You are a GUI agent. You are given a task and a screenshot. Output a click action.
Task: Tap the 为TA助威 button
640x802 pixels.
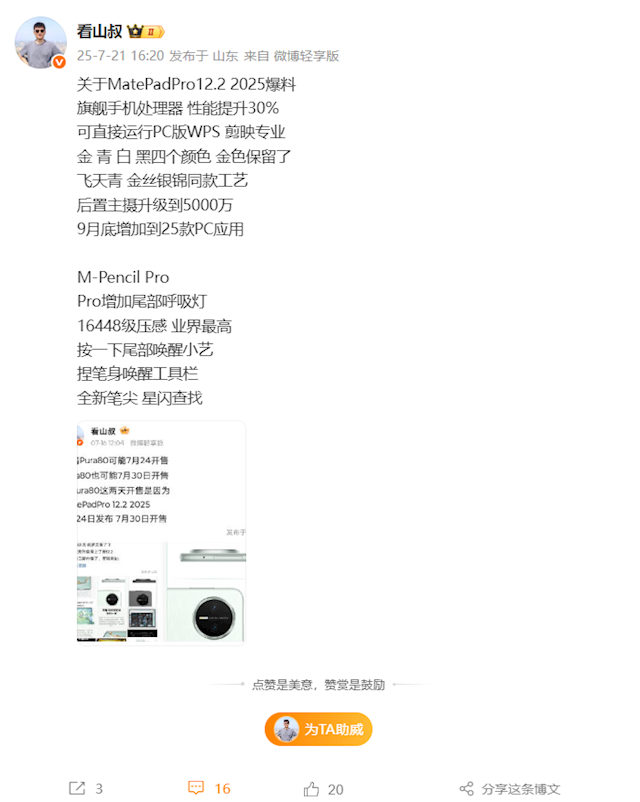click(319, 729)
